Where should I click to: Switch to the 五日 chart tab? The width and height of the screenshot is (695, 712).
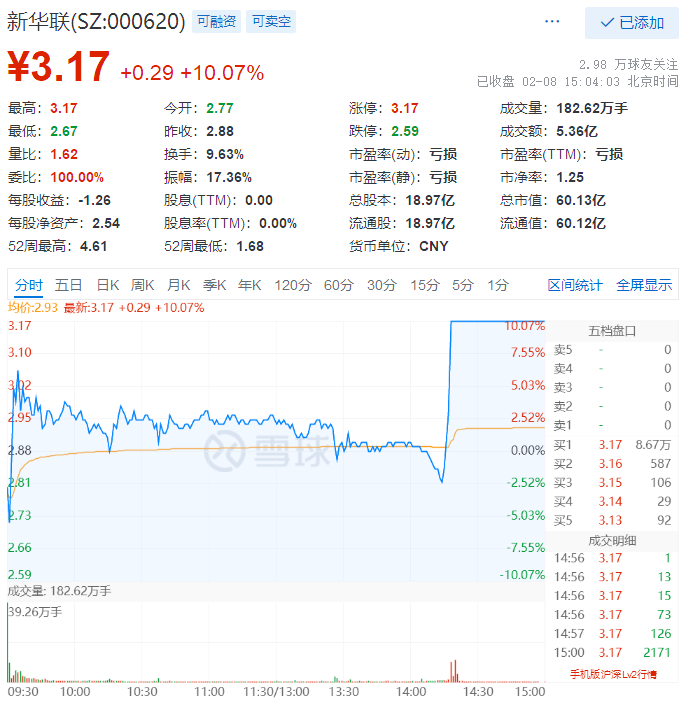click(69, 285)
